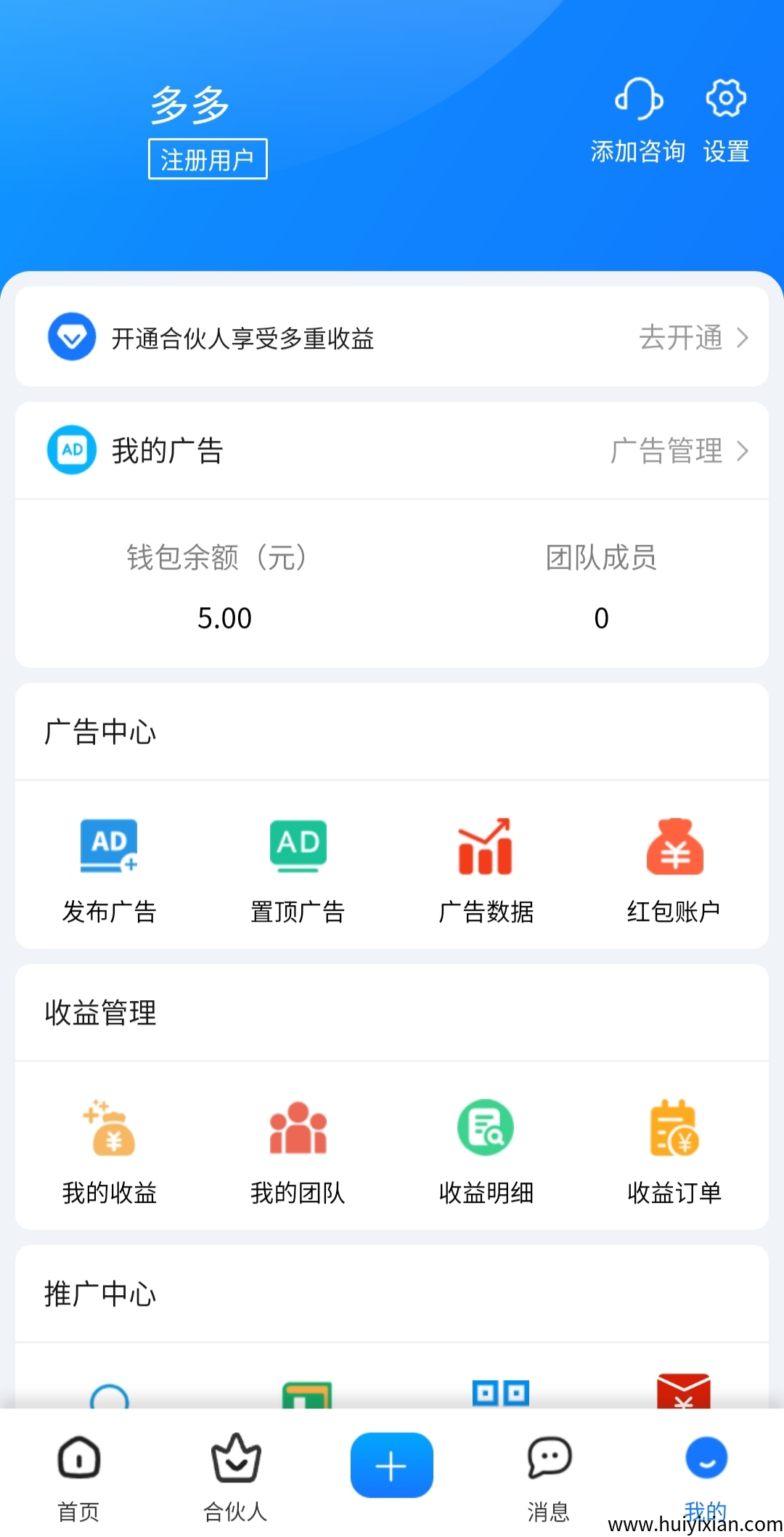Click the AD icon beside 我的广告
This screenshot has width=784, height=1537.
tap(72, 450)
